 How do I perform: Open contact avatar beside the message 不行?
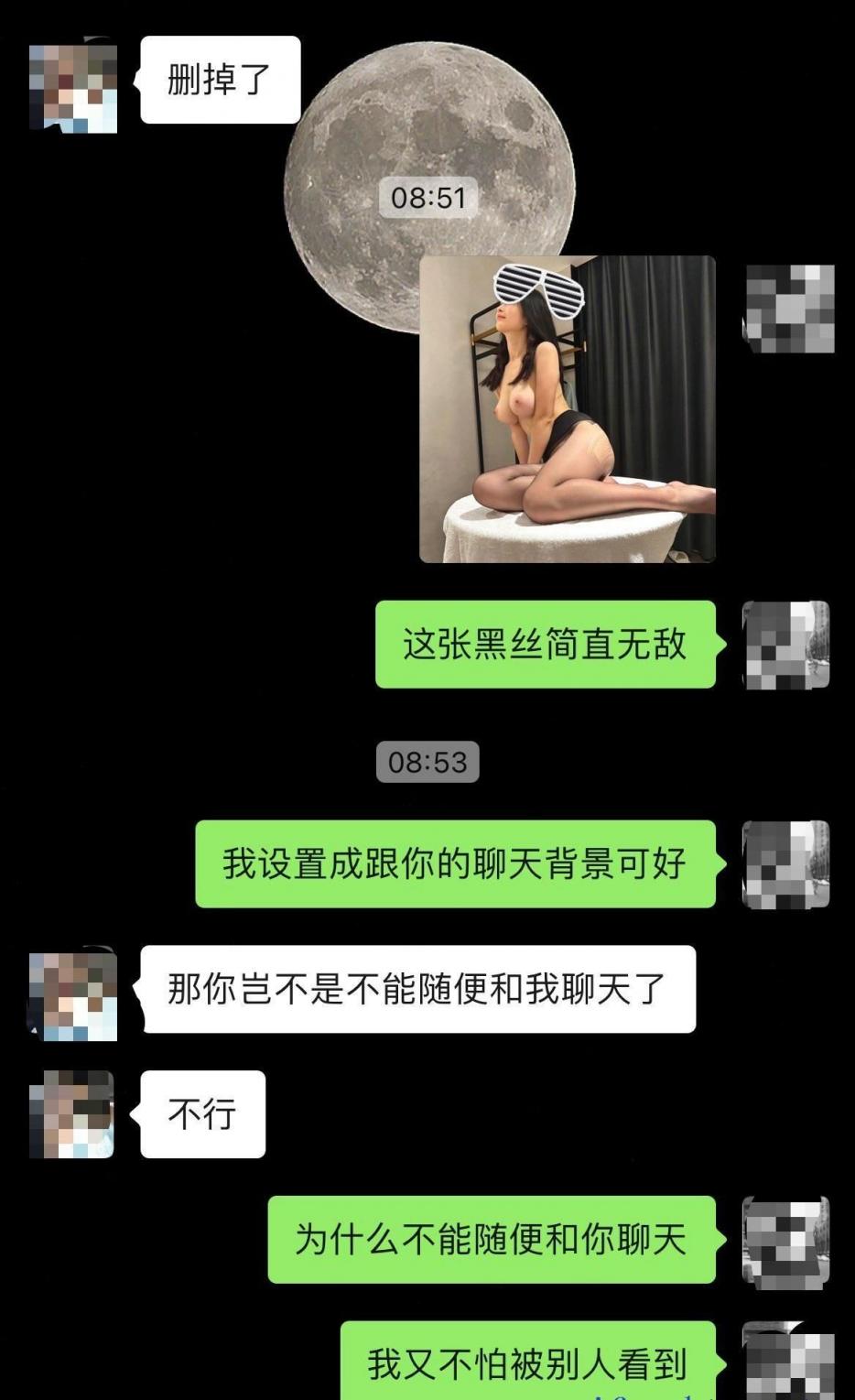[x=72, y=1113]
